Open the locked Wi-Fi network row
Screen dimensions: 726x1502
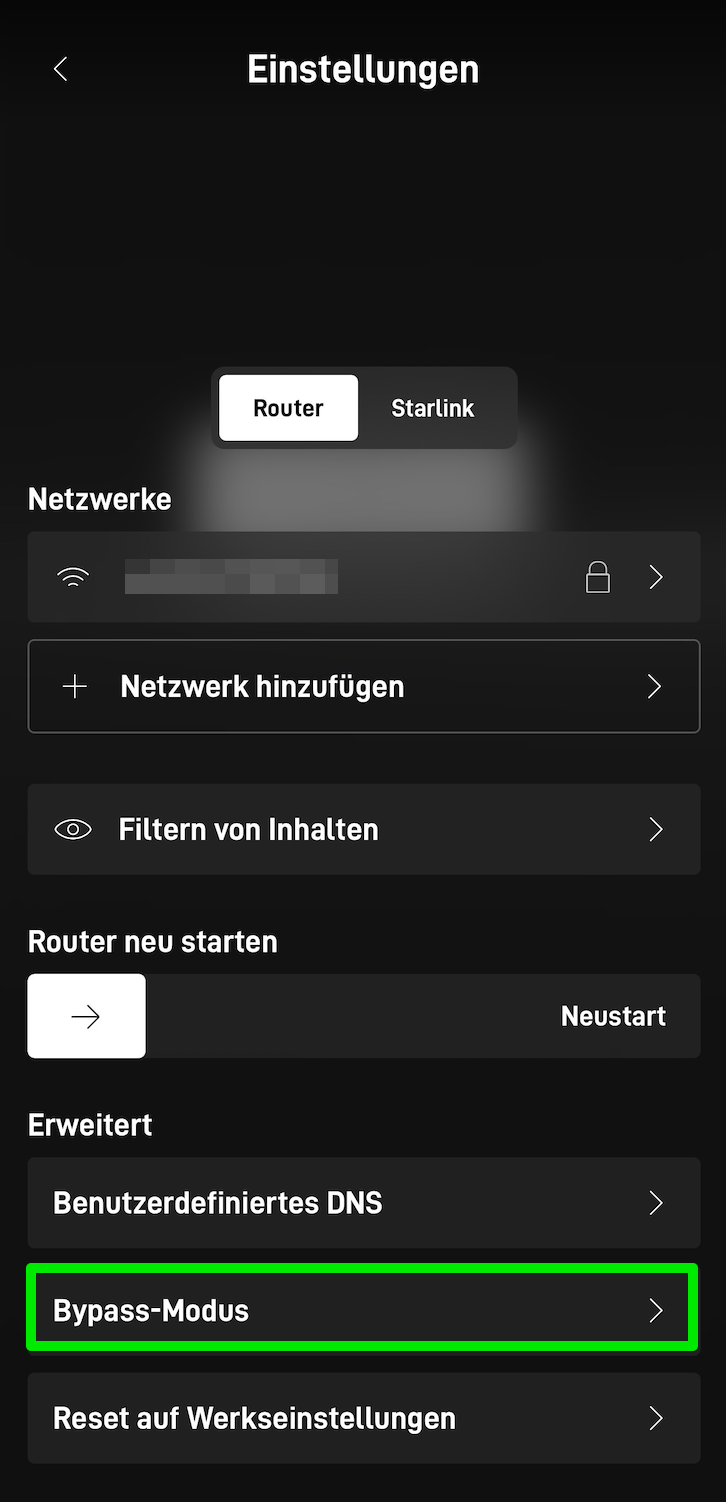363,577
